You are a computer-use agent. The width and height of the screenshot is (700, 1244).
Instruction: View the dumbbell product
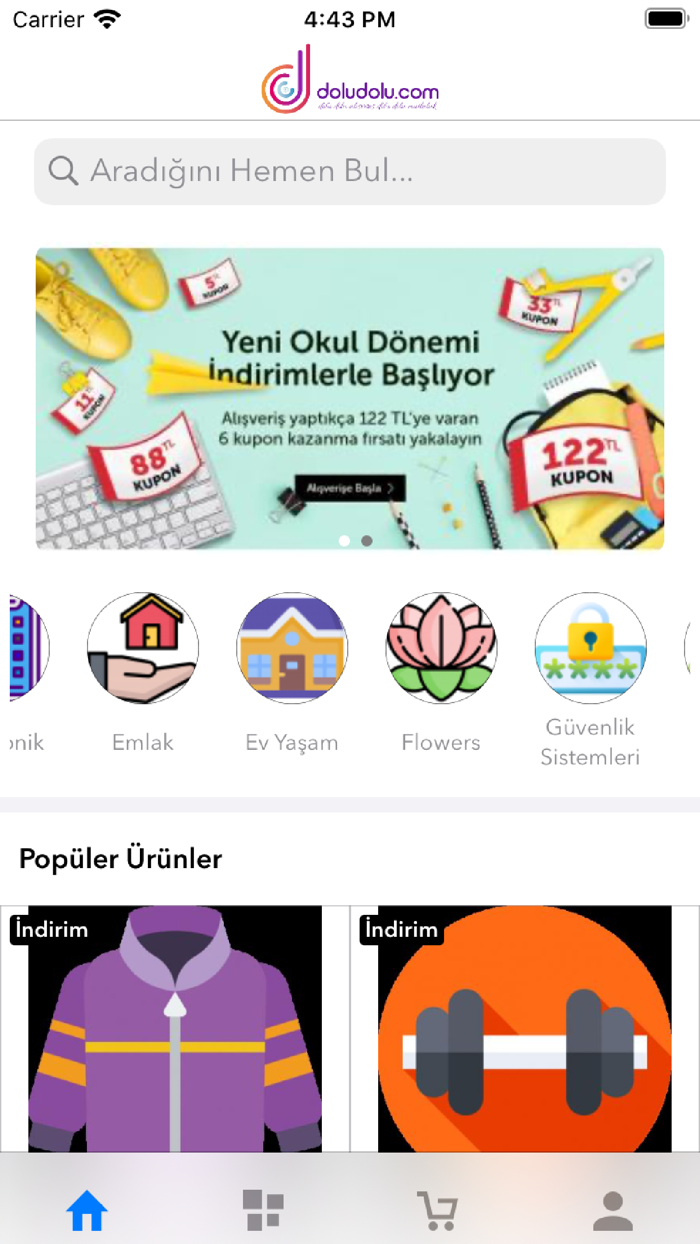525,1028
